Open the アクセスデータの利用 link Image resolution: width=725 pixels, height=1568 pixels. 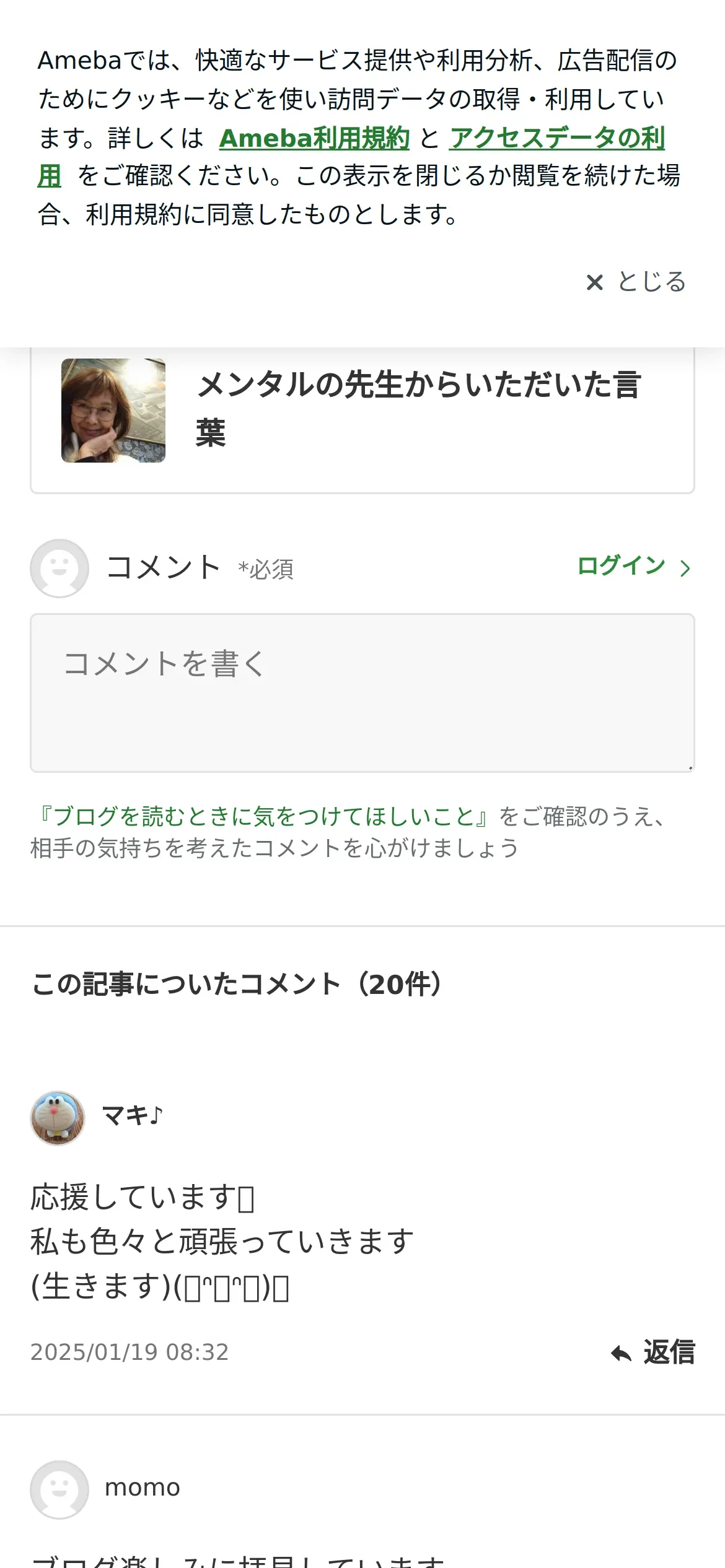point(556,138)
